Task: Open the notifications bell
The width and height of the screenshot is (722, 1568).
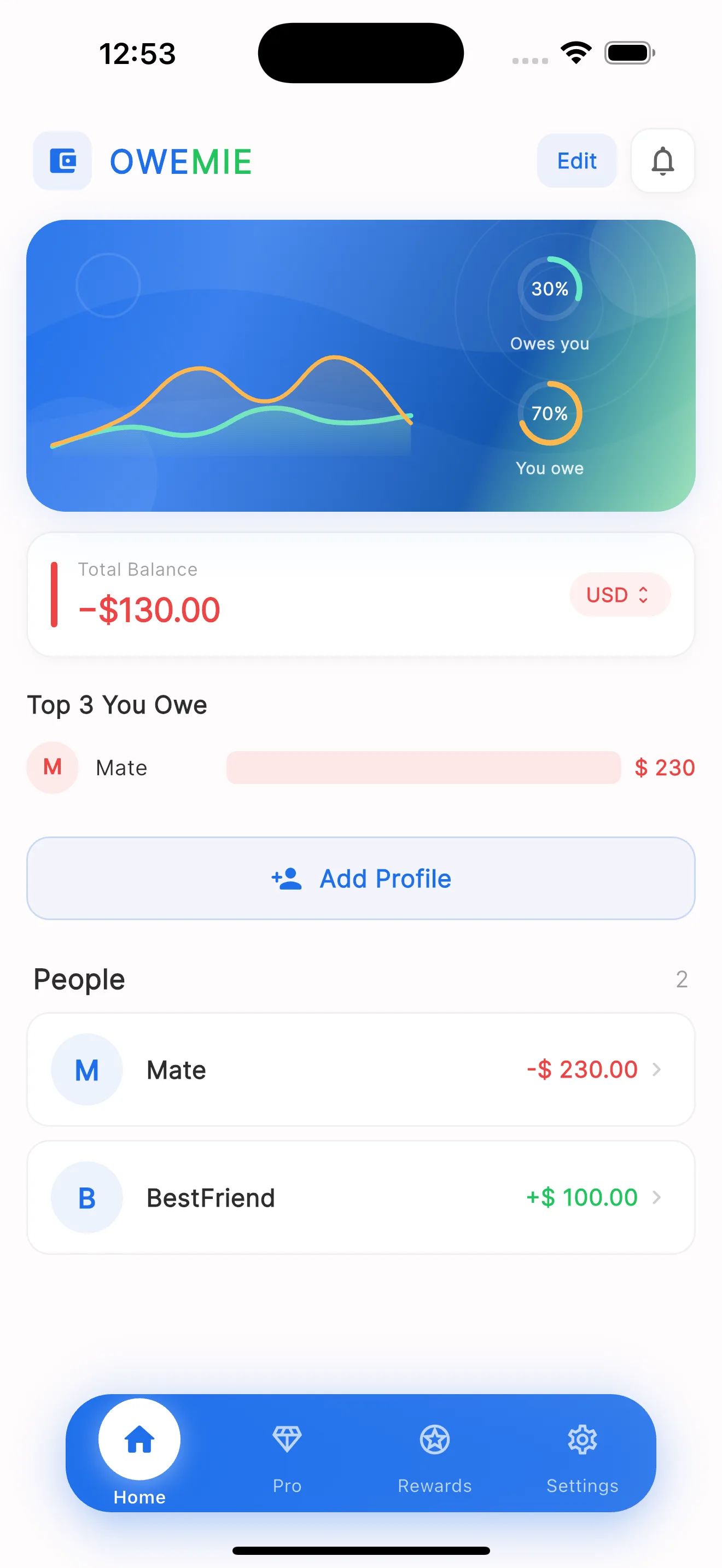Action: (662, 161)
